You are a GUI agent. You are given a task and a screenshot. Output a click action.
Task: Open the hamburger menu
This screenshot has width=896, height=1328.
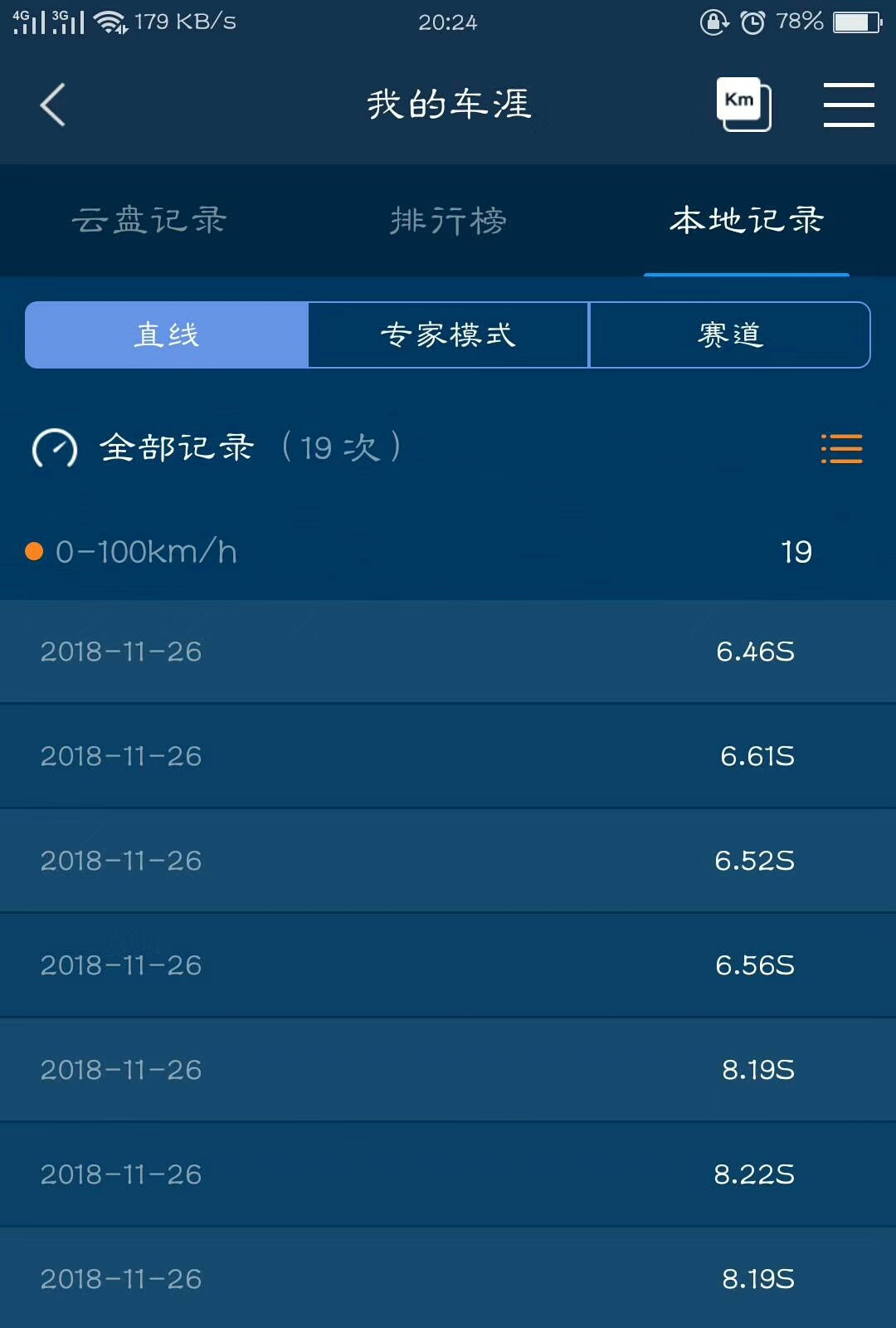pos(848,105)
